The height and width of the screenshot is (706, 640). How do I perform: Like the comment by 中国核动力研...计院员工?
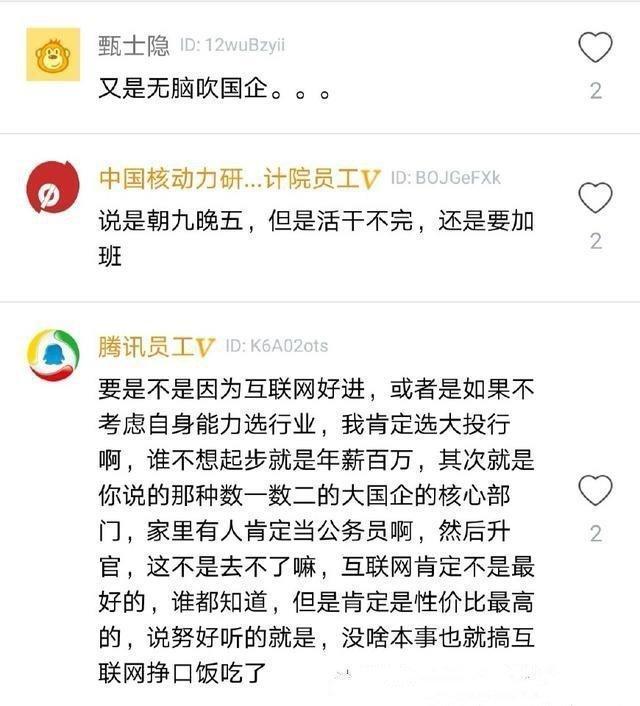596,198
